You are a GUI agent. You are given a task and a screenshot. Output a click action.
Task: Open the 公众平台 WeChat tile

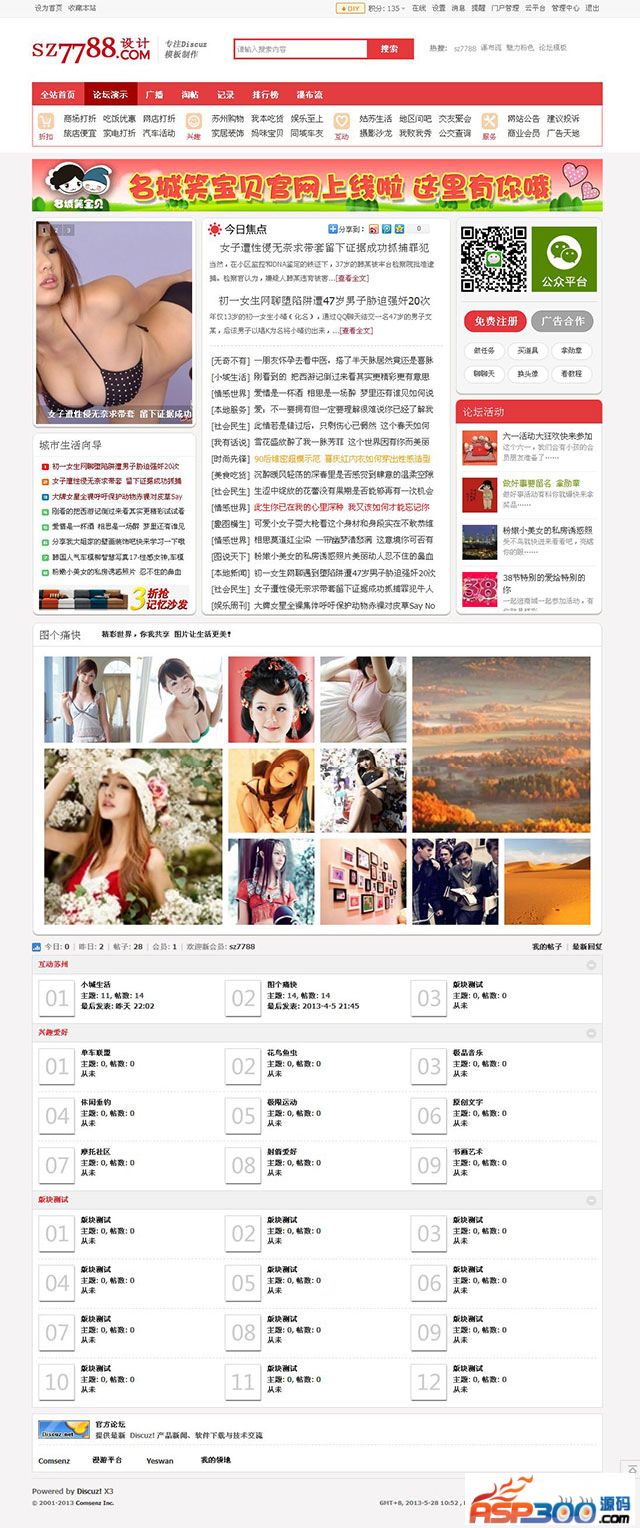coord(564,260)
